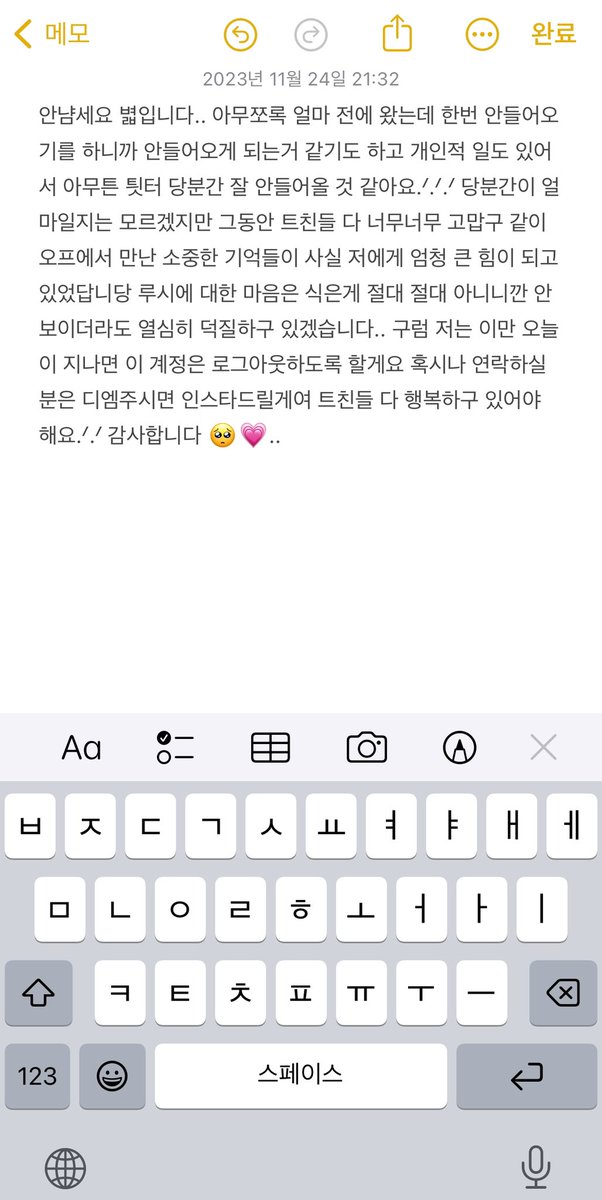Open the more options menu
Image resolution: width=602 pixels, height=1200 pixels.
(482, 35)
